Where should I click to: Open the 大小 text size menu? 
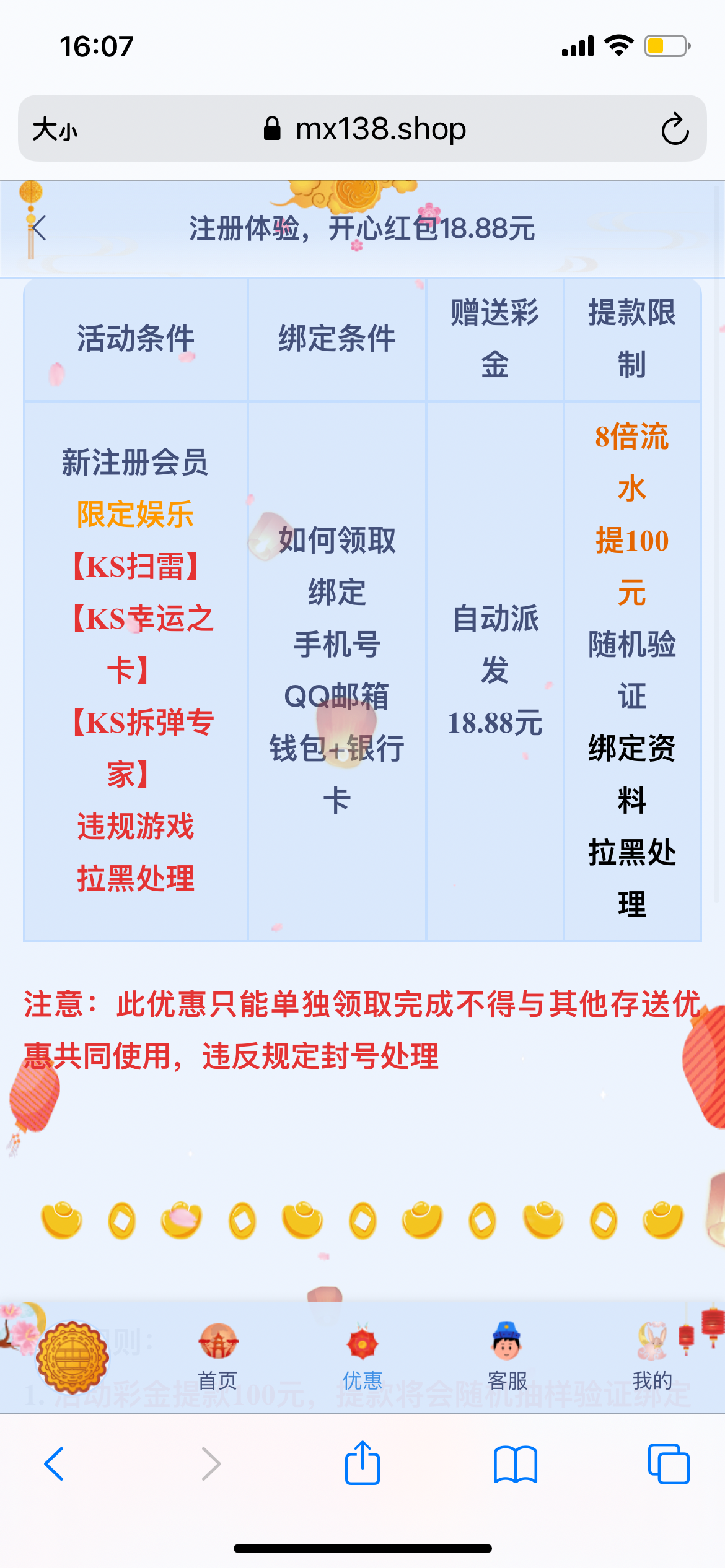tap(55, 129)
